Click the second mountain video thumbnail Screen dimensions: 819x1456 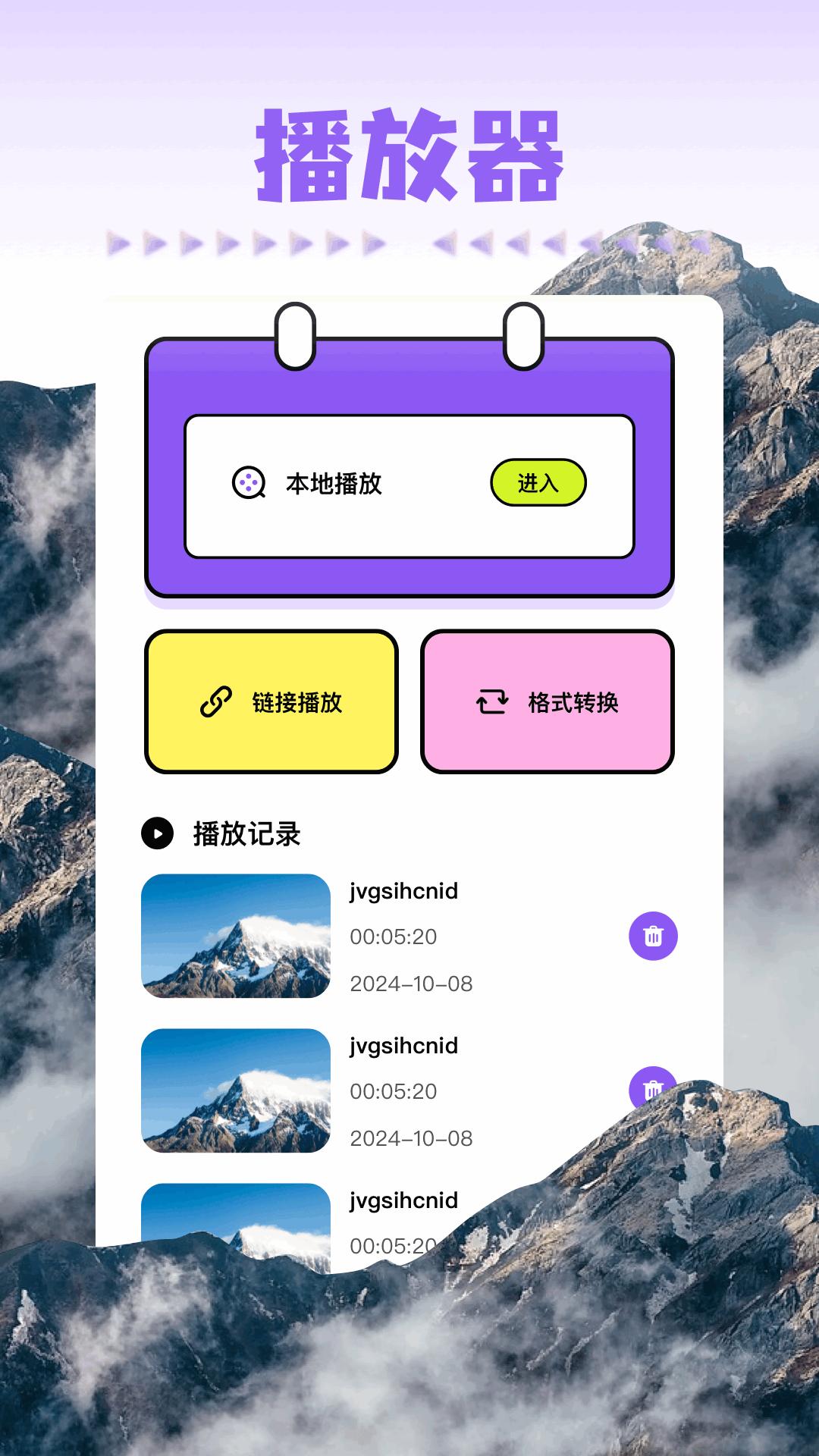(x=237, y=1092)
